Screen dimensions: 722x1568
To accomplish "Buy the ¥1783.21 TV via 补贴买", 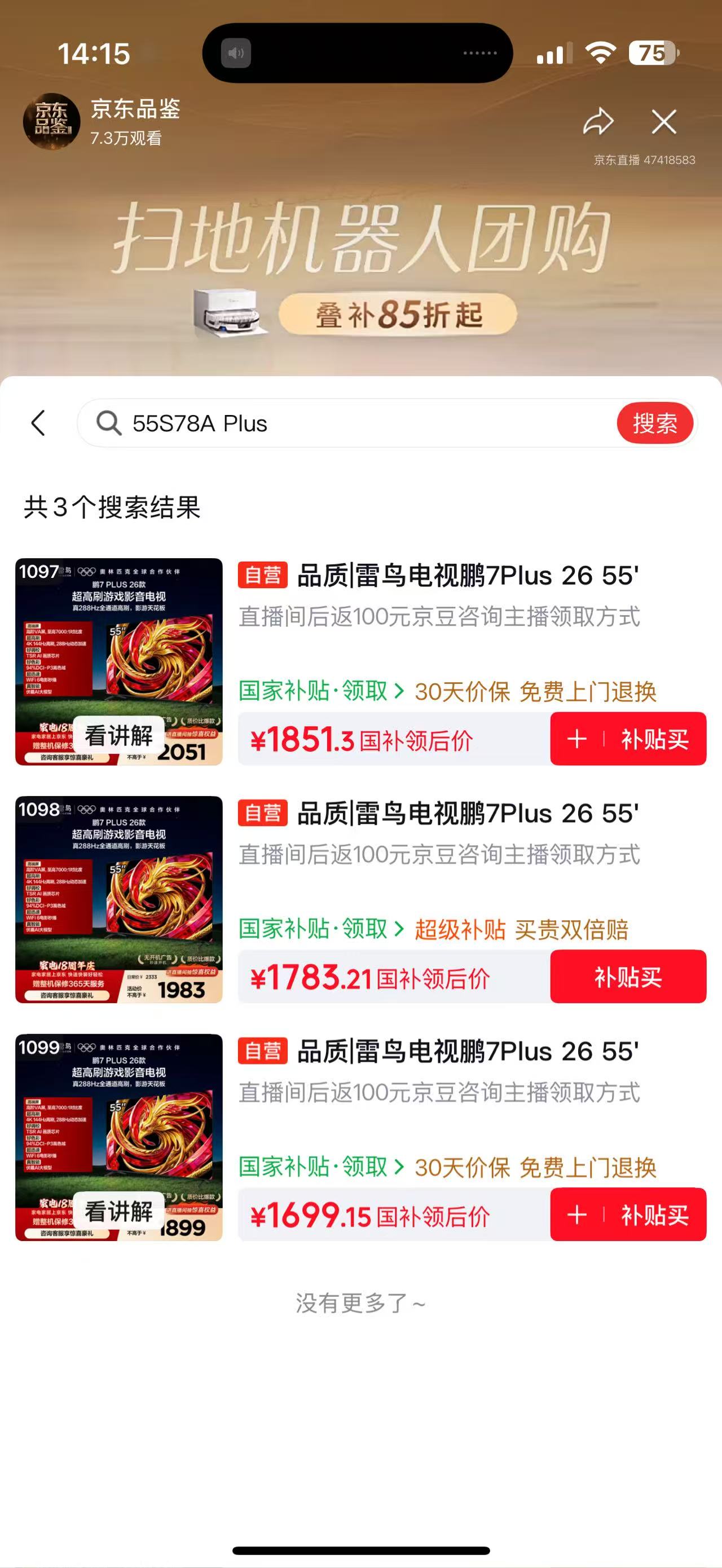I will (628, 977).
